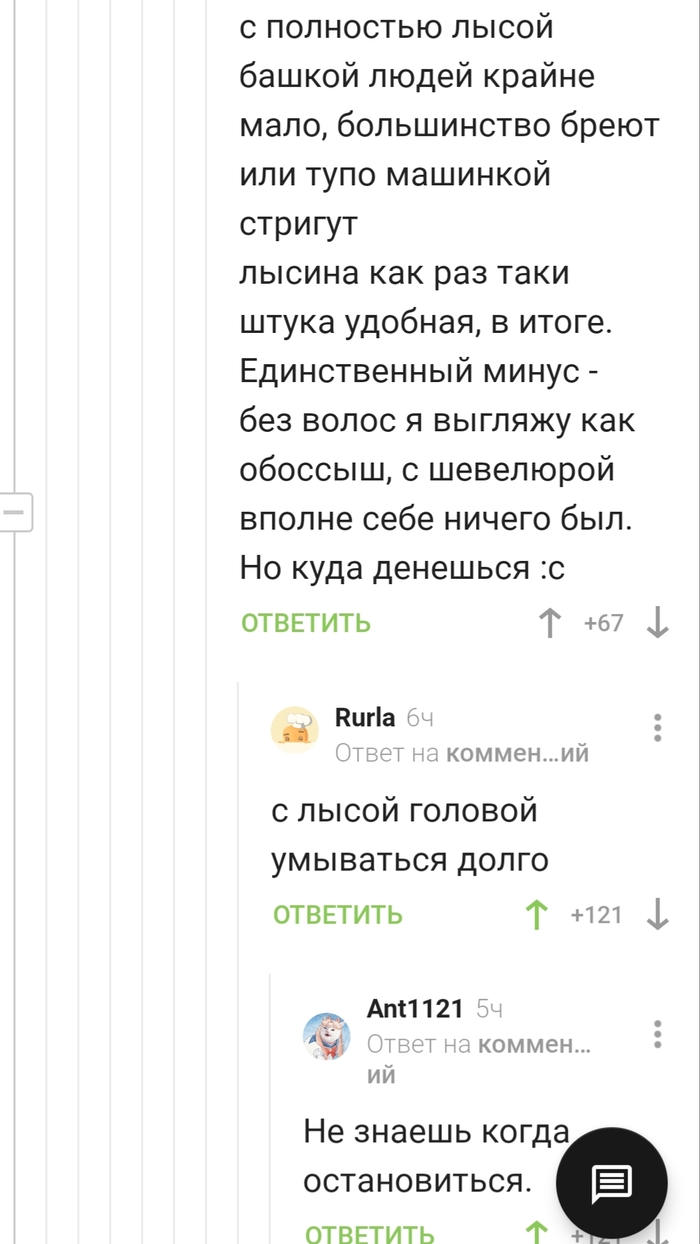700x1244 pixels.
Task: Open overflow menu on Ant1121's comment
Action: coord(657,1034)
